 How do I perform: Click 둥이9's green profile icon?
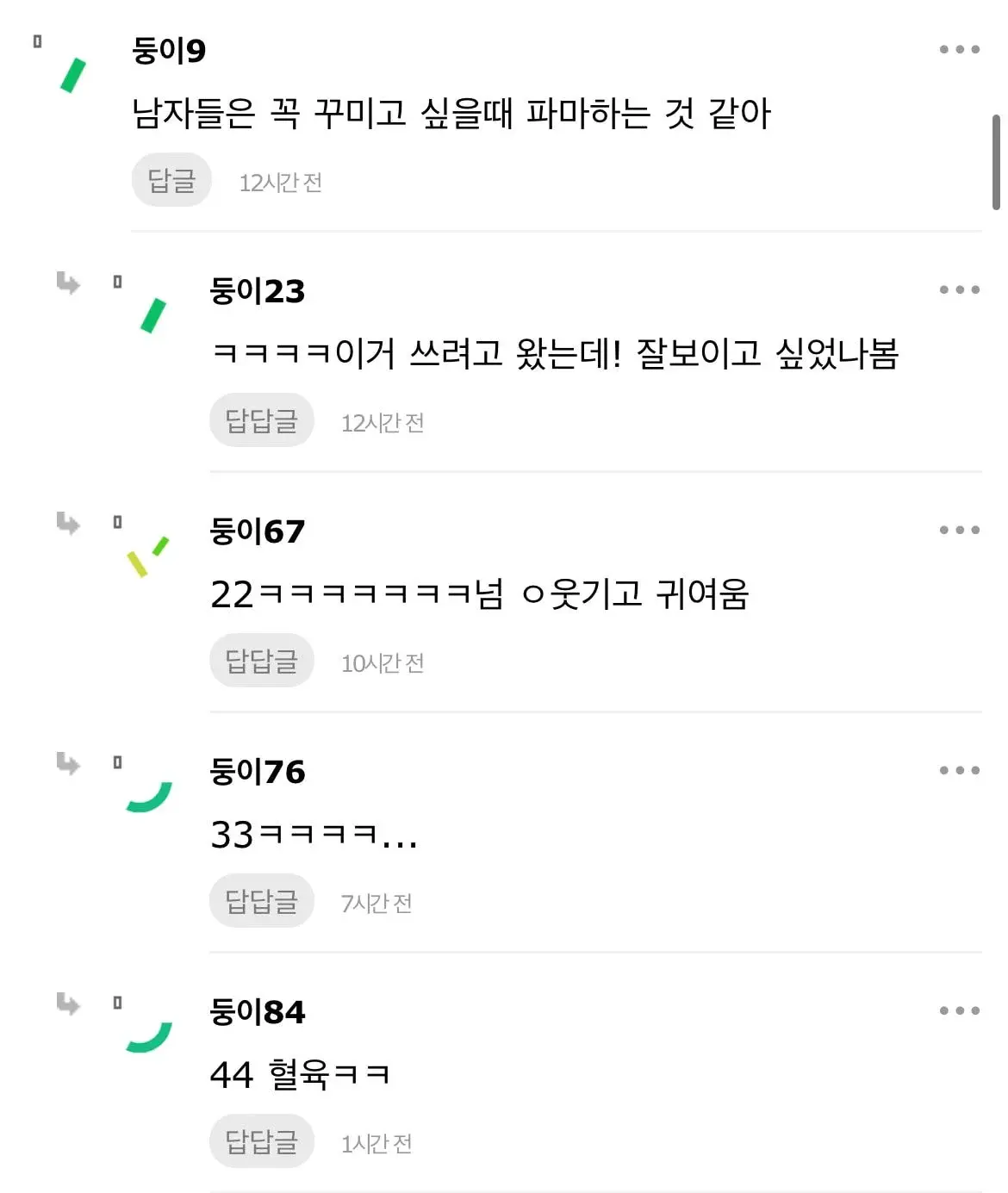72,74
